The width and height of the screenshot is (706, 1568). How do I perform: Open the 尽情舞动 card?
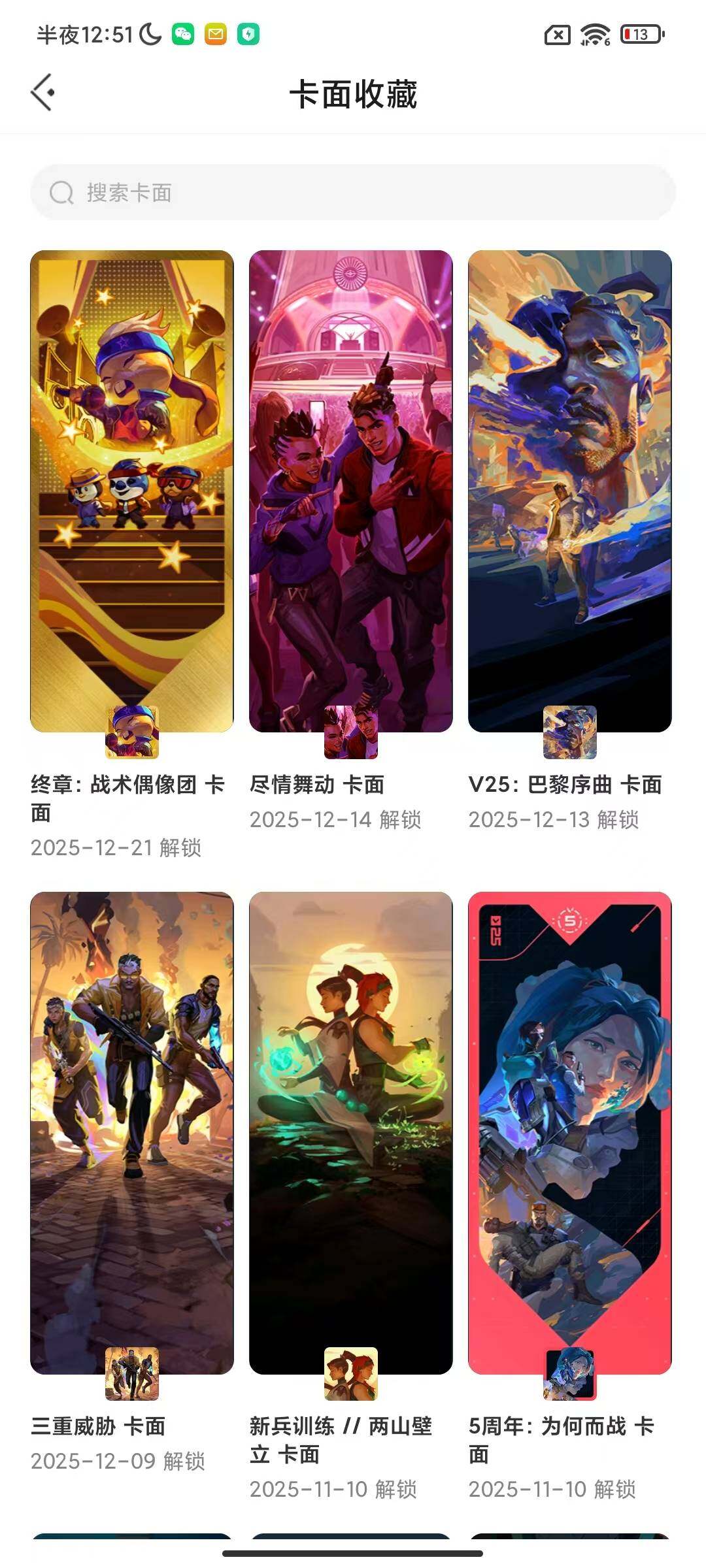tap(350, 491)
